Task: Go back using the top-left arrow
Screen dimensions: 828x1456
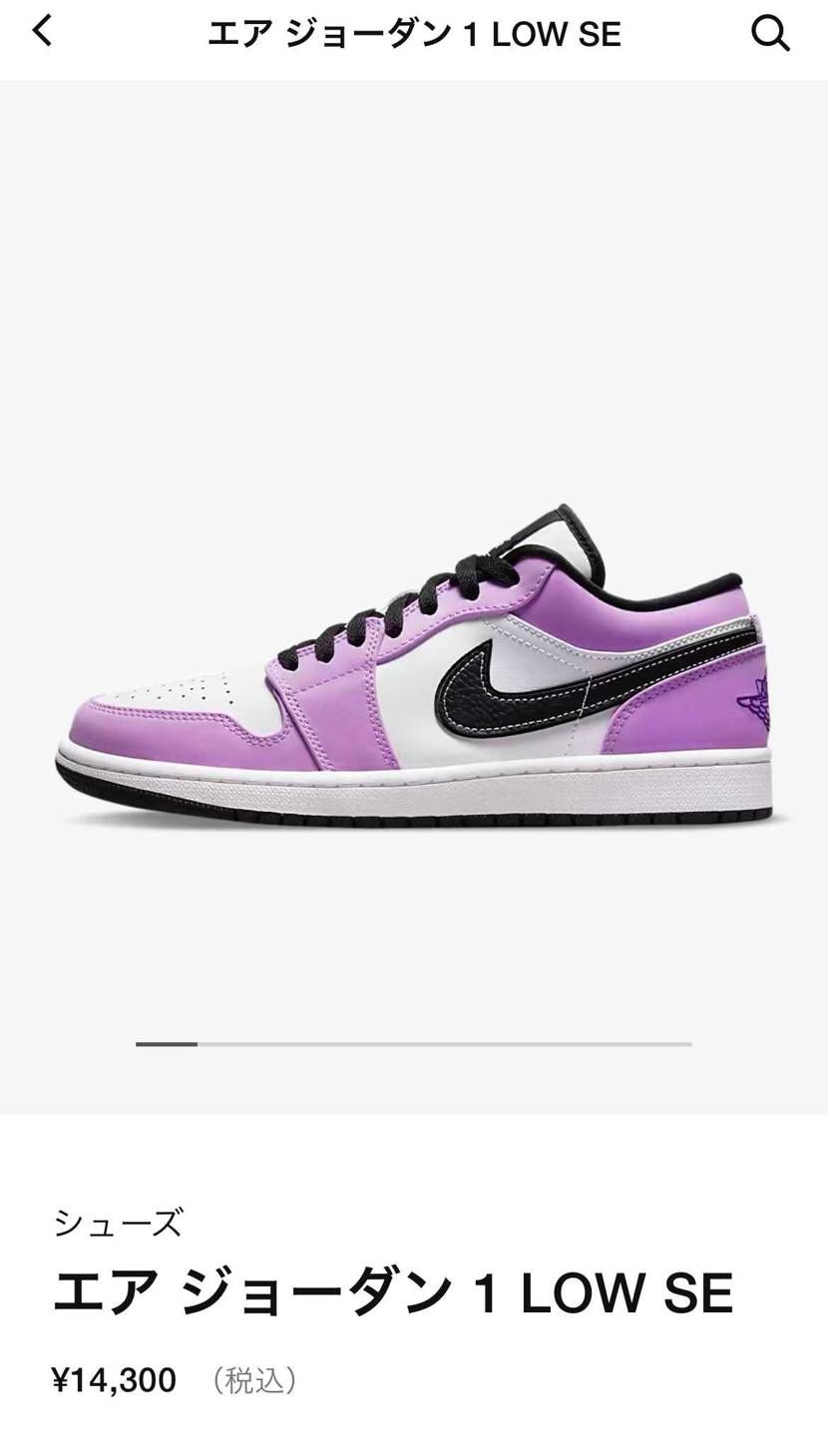Action: pos(42,32)
